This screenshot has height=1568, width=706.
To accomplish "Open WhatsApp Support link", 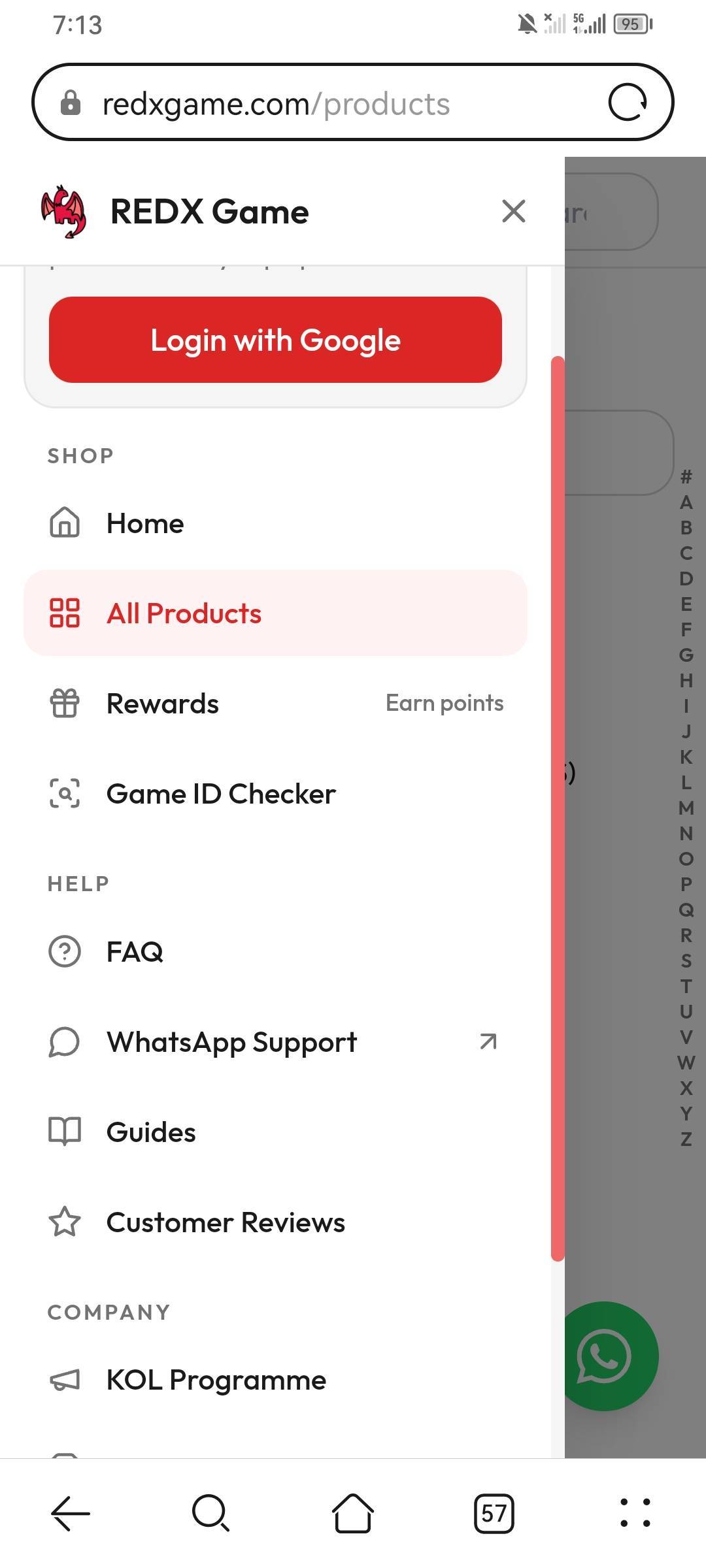I will pyautogui.click(x=275, y=1042).
